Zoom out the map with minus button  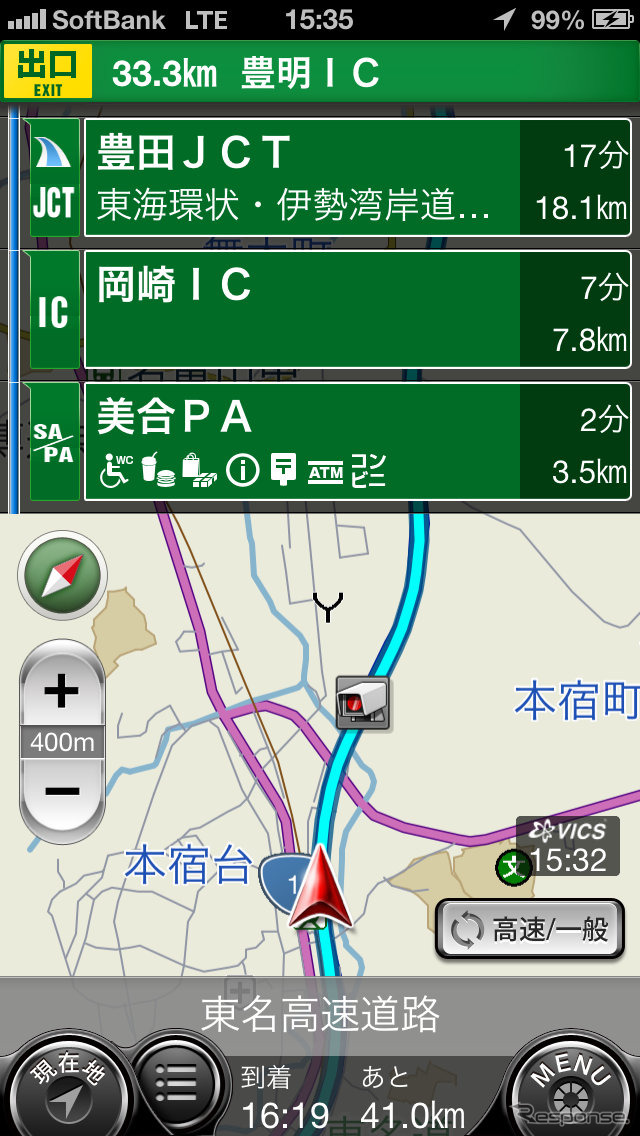click(x=62, y=791)
